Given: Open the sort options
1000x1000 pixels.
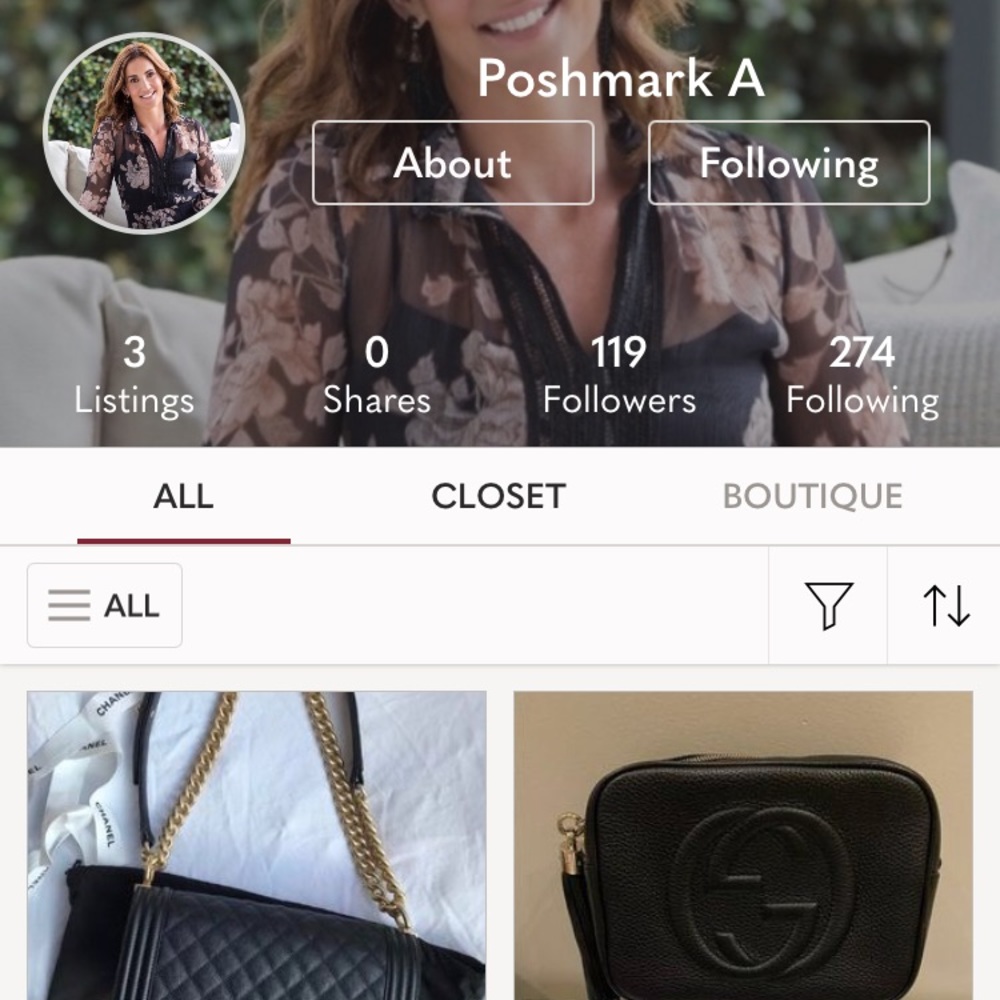Looking at the screenshot, I should 945,605.
